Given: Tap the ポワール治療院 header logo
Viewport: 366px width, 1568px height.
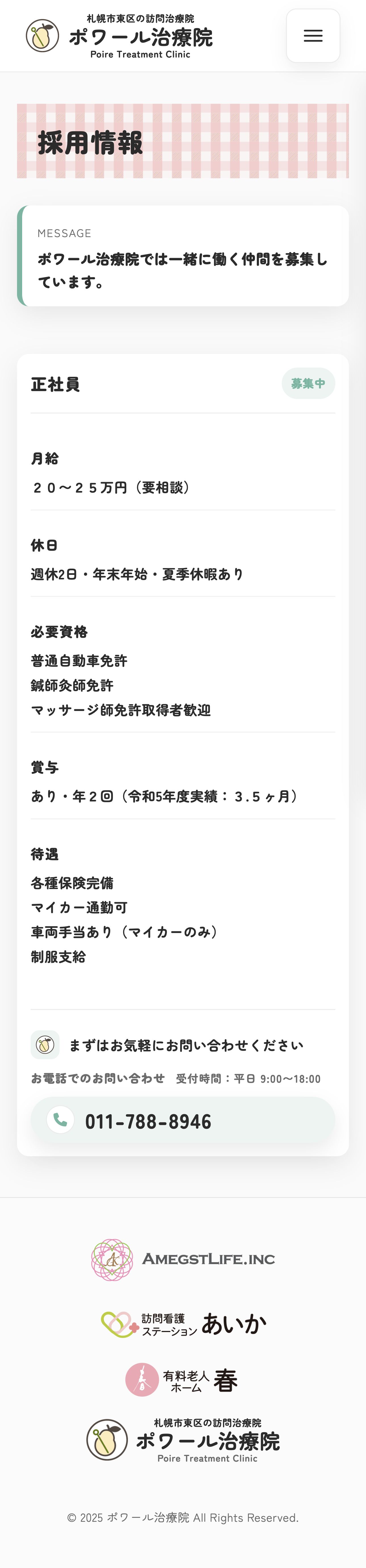Looking at the screenshot, I should 119,36.
